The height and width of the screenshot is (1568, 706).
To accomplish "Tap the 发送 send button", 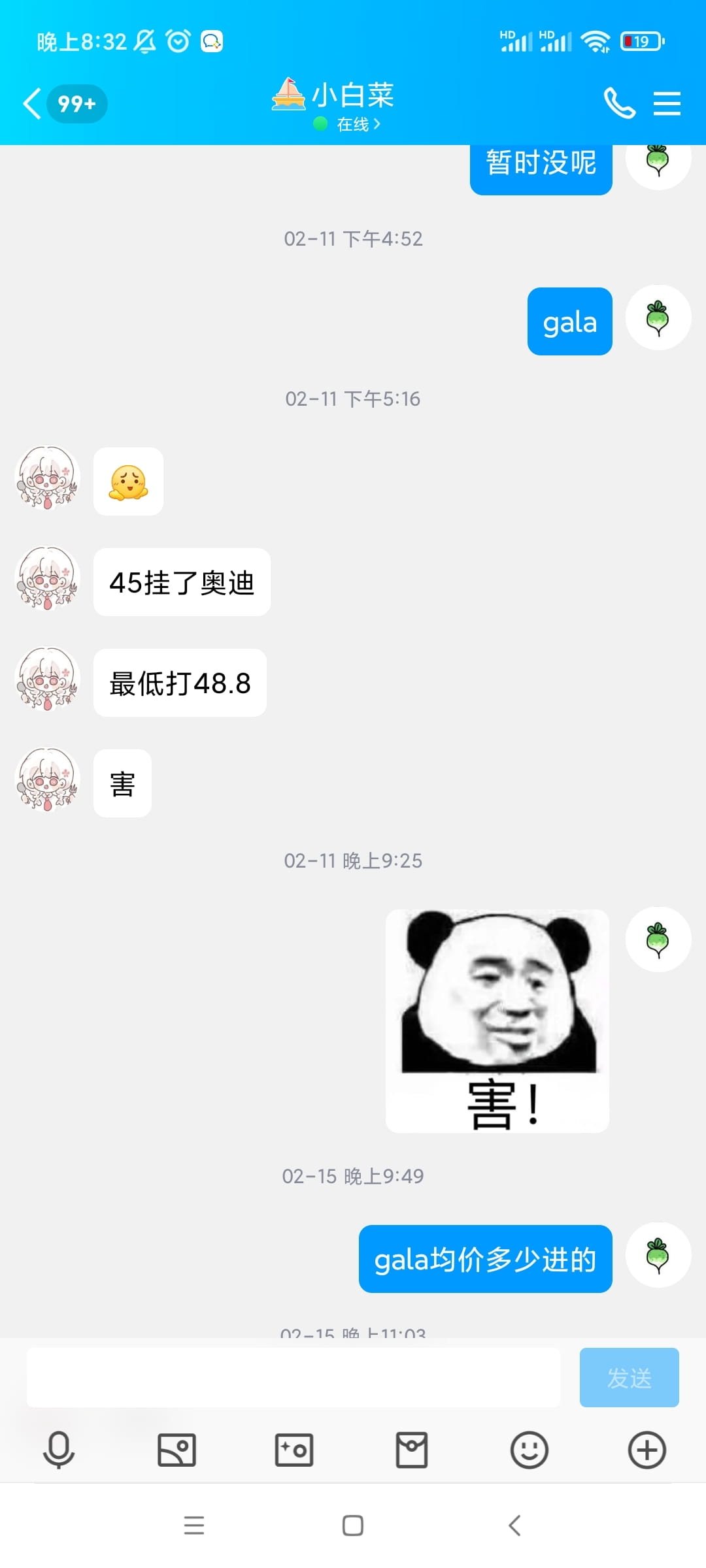I will point(629,1377).
